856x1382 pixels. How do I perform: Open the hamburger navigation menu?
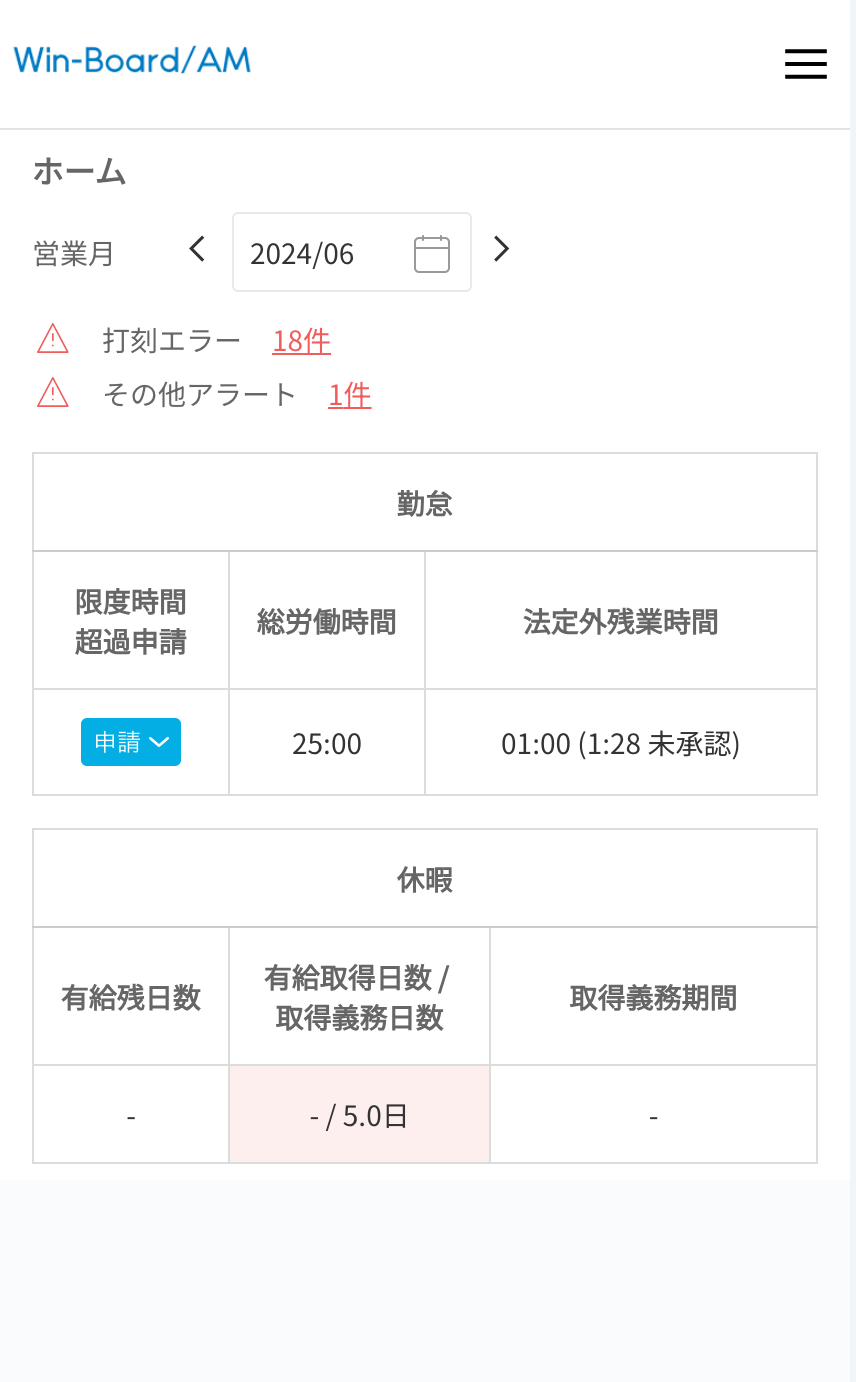[806, 64]
